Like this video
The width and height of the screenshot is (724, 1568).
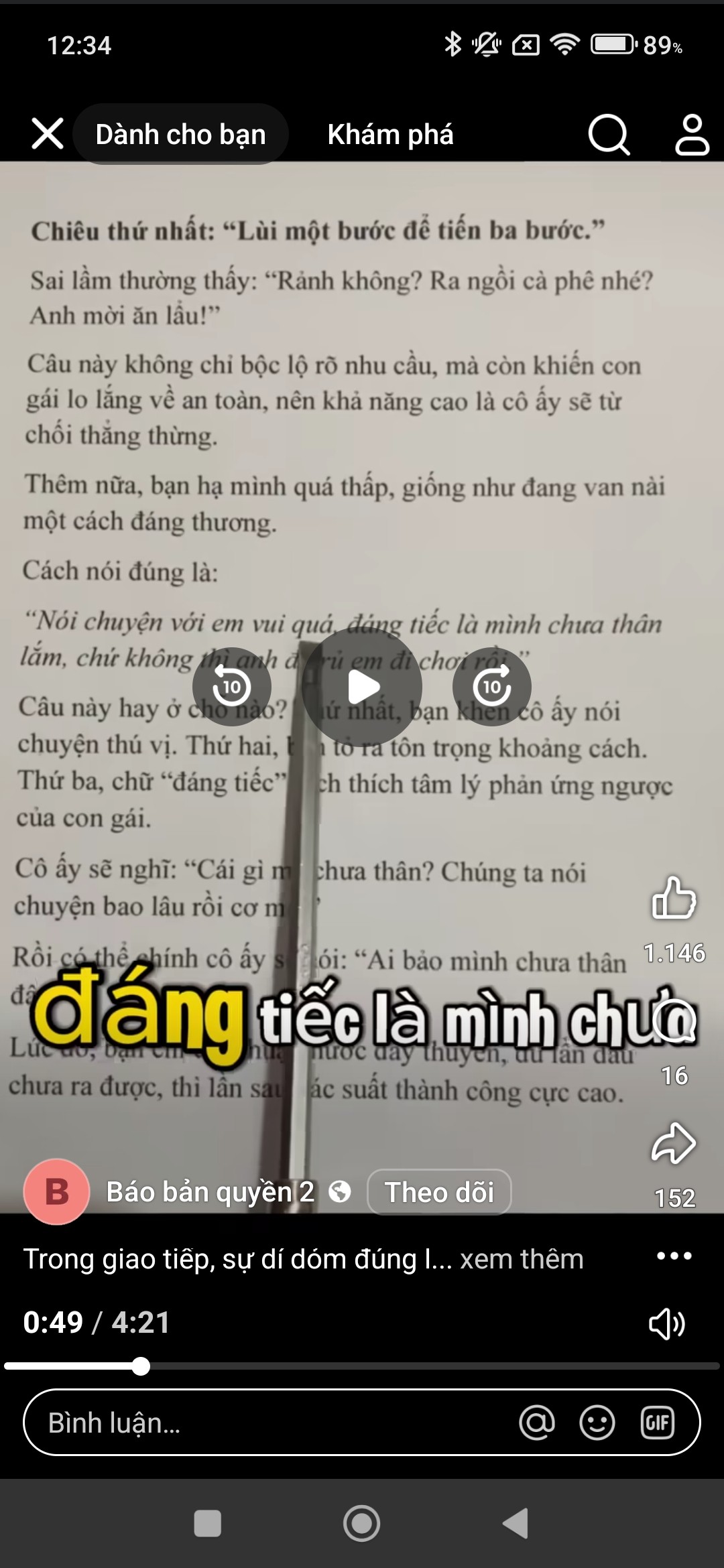point(674,898)
